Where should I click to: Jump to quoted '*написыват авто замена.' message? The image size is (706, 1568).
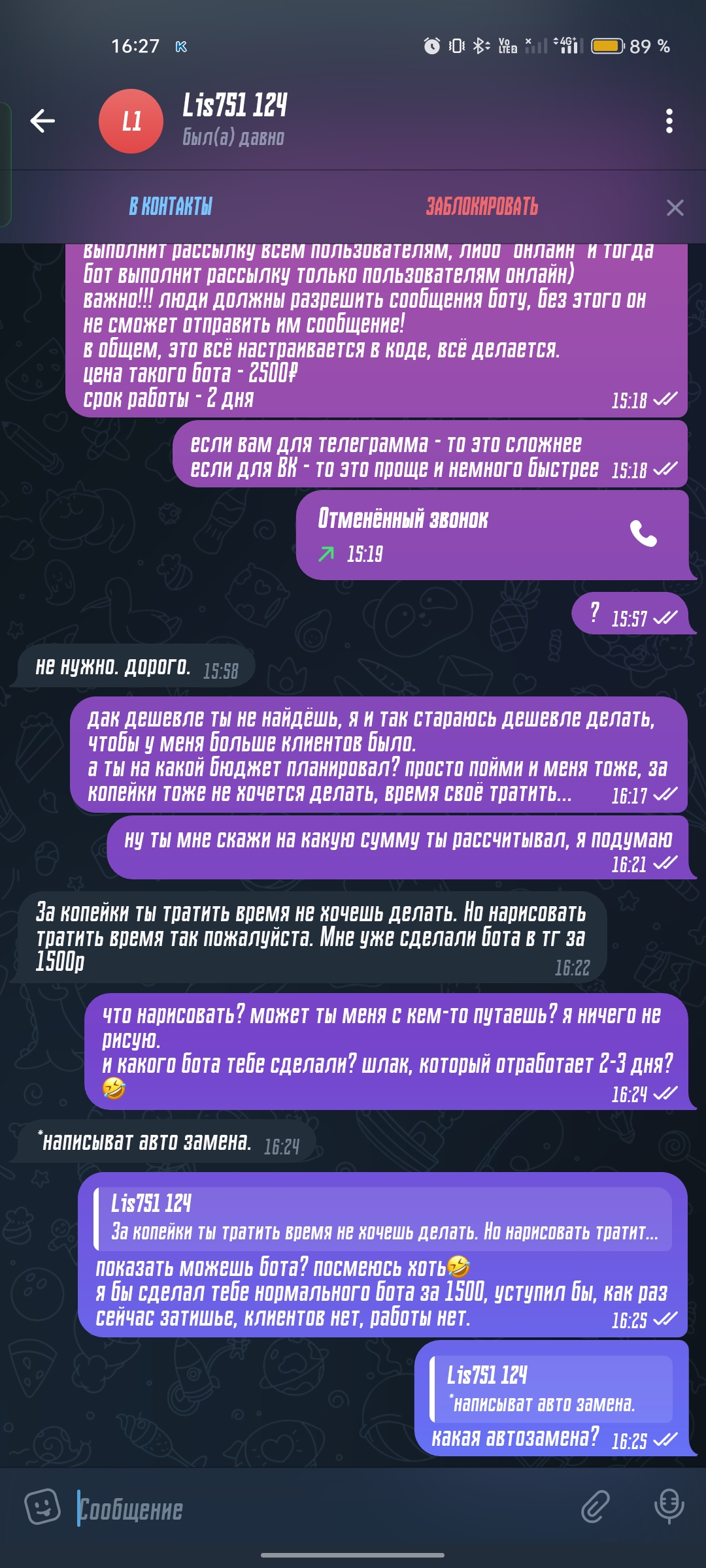[551, 1390]
